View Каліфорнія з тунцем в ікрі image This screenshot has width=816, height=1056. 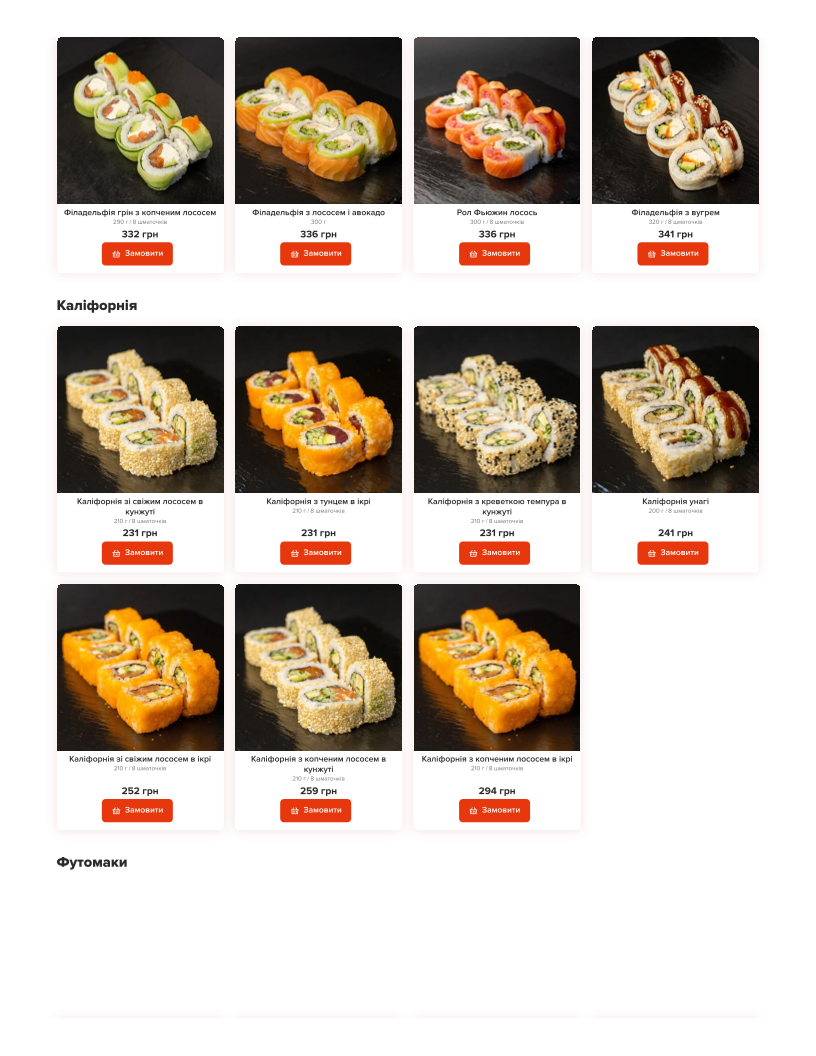(318, 409)
